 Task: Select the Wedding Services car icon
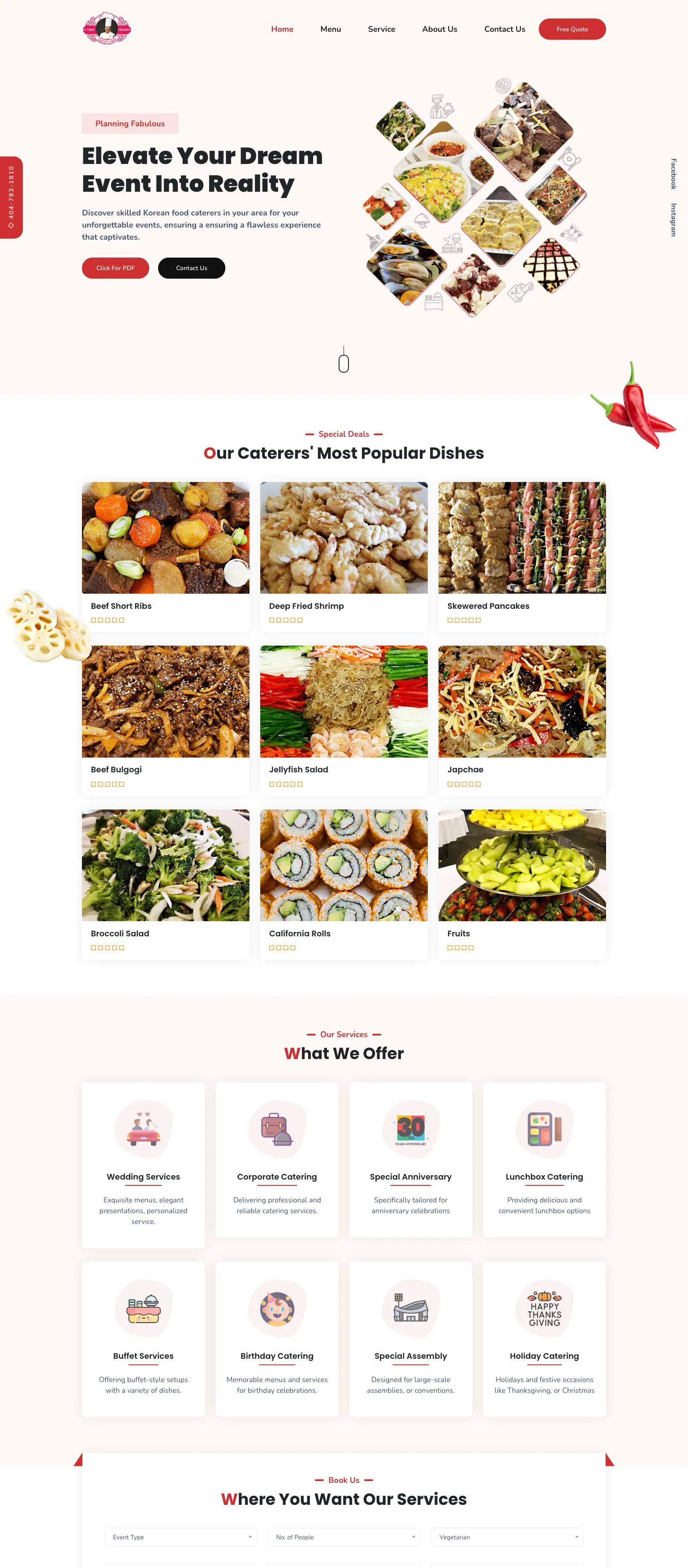143,1129
